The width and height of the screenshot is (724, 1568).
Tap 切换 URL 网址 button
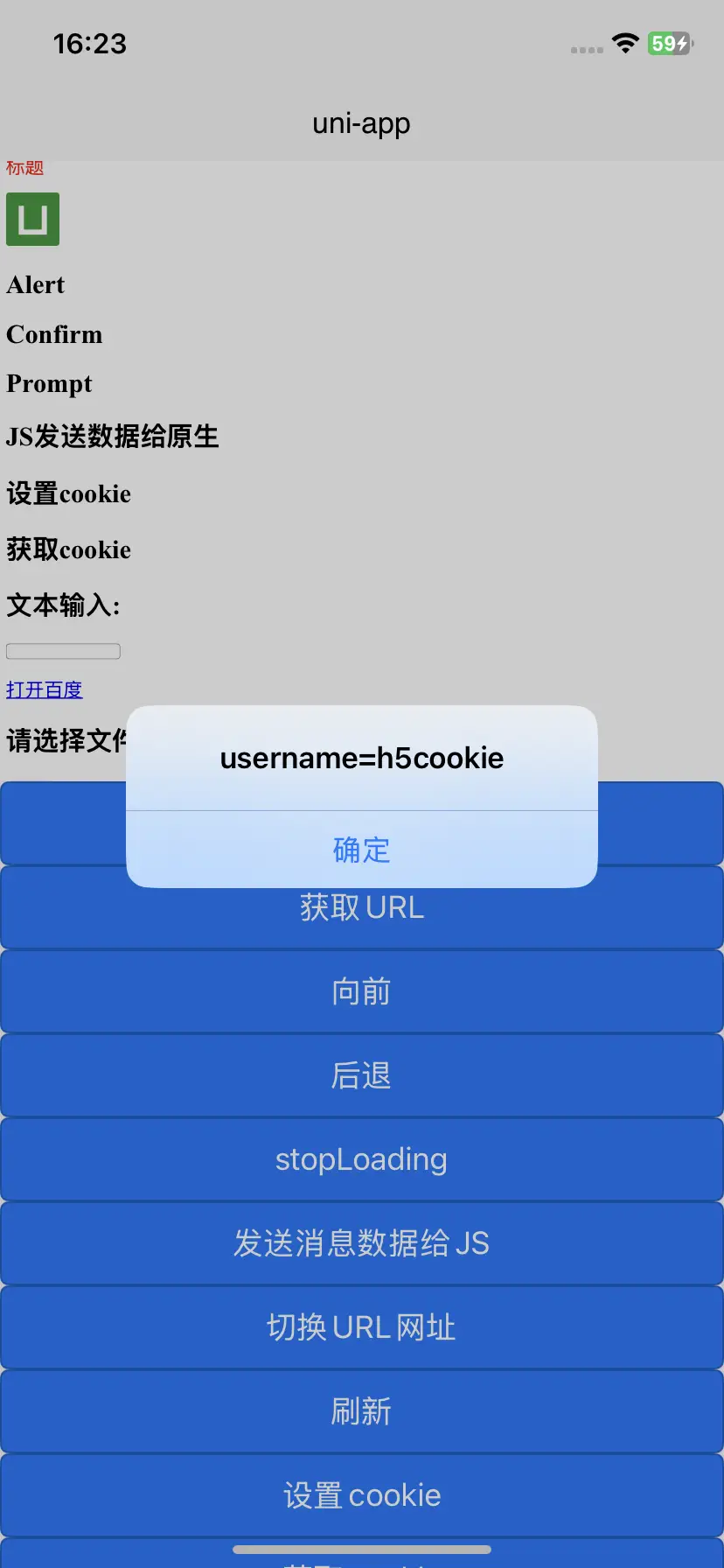pyautogui.click(x=362, y=1328)
